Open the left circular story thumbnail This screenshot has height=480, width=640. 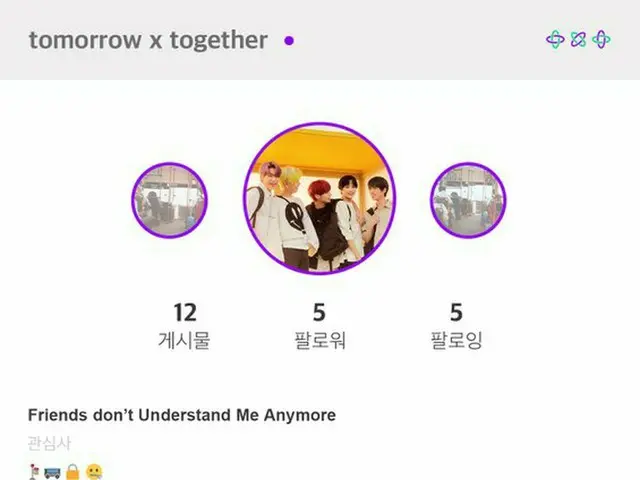coord(170,200)
